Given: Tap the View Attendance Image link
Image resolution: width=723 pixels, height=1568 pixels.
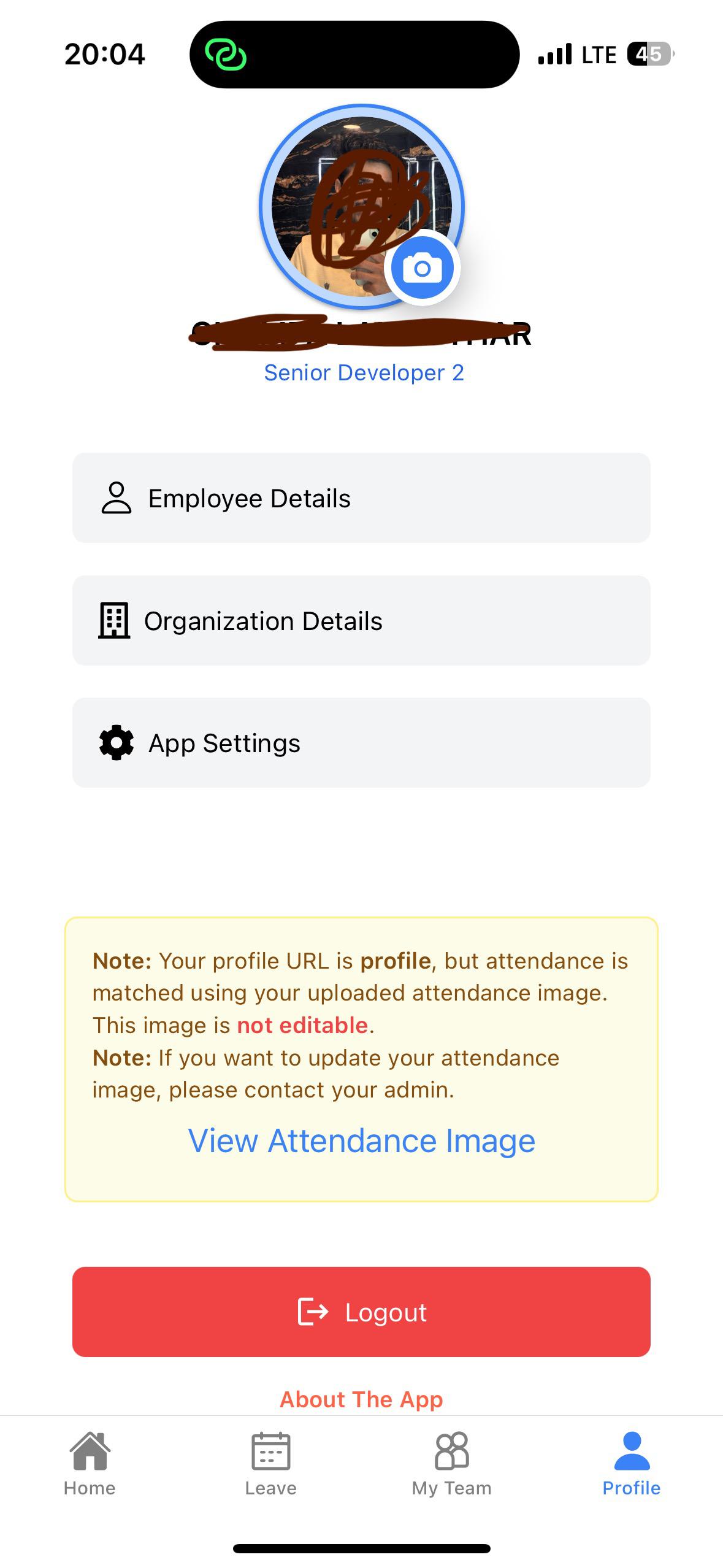Looking at the screenshot, I should [362, 1141].
